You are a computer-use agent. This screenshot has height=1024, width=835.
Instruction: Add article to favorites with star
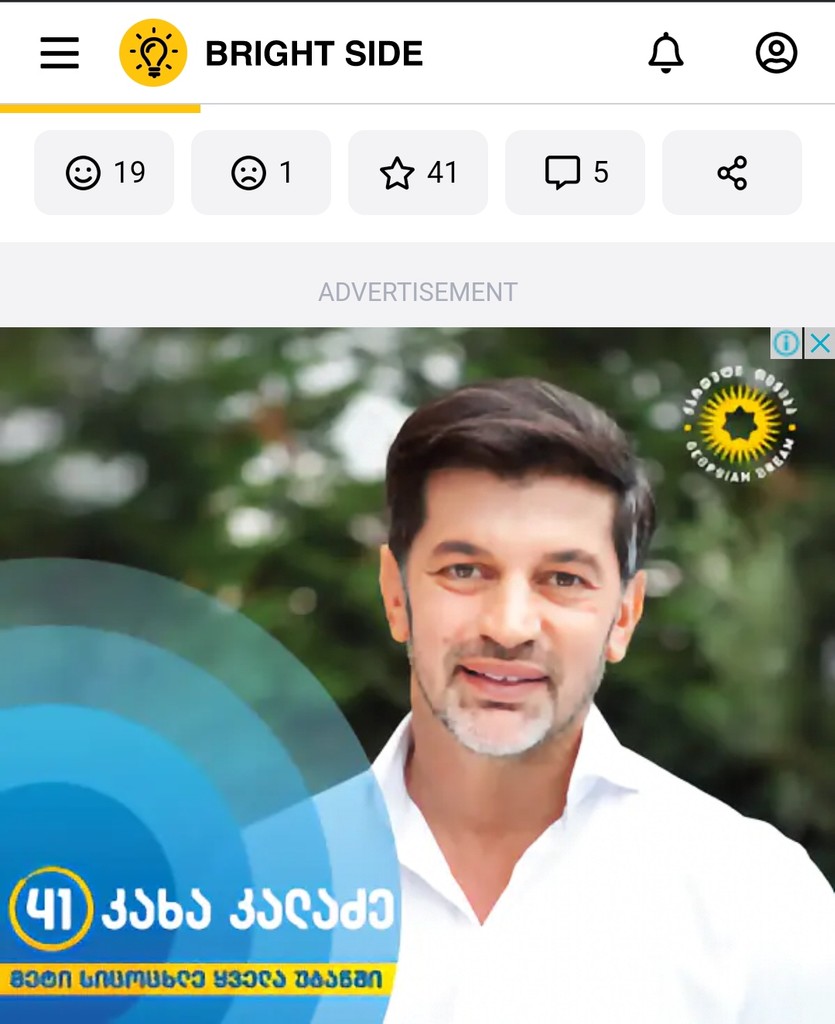(x=417, y=173)
